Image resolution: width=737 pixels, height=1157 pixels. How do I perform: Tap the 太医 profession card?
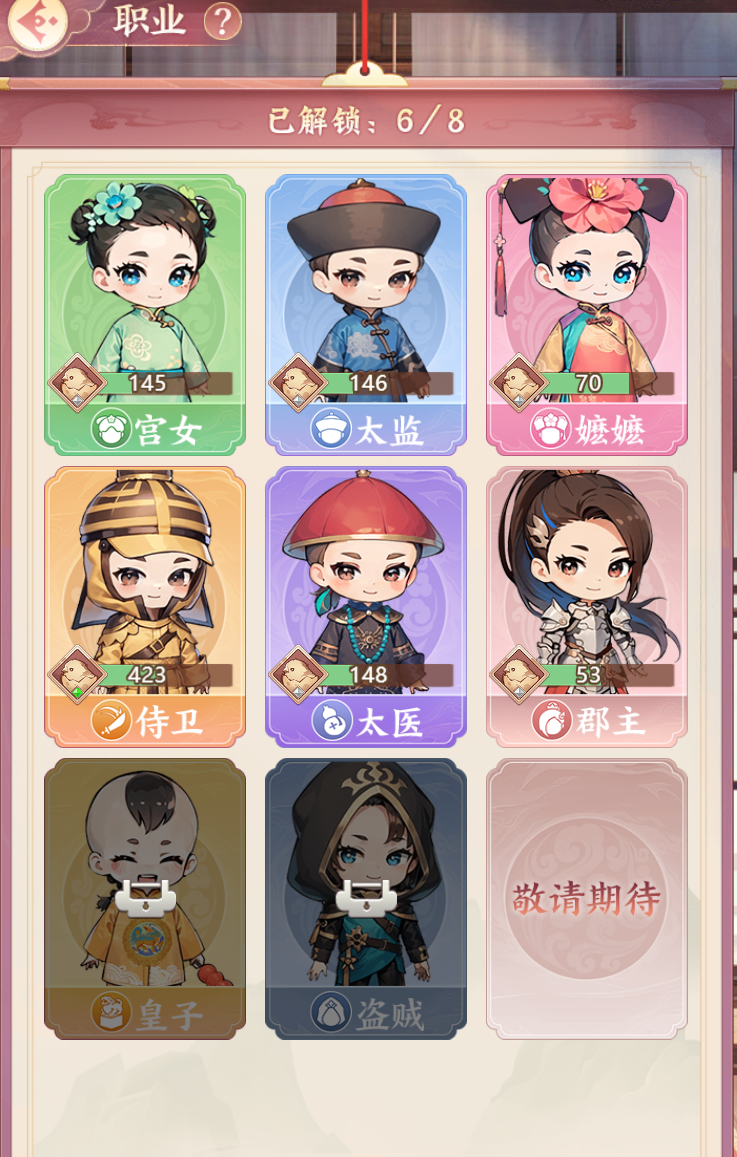pyautogui.click(x=365, y=606)
